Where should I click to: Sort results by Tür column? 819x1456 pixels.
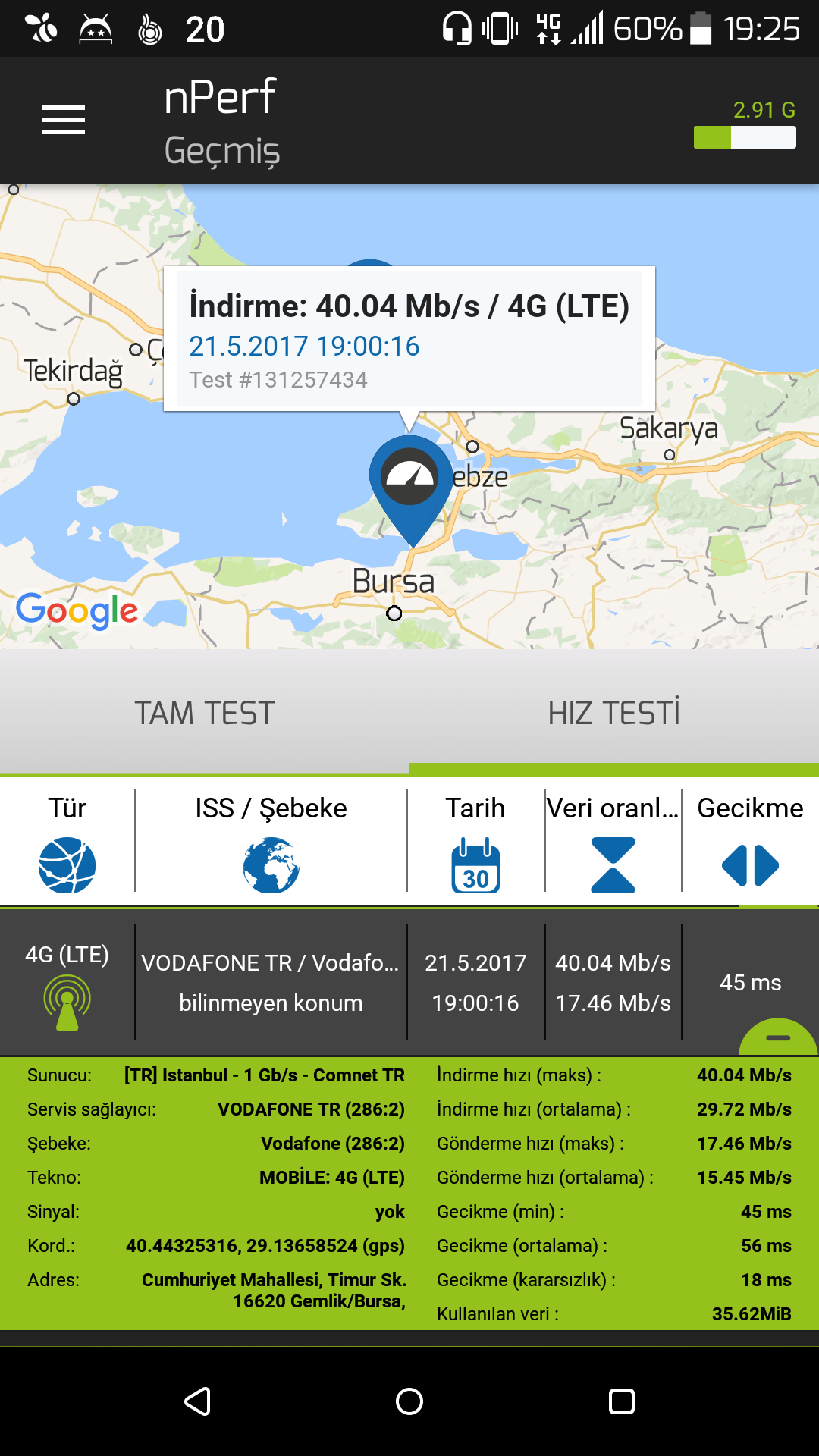[67, 841]
